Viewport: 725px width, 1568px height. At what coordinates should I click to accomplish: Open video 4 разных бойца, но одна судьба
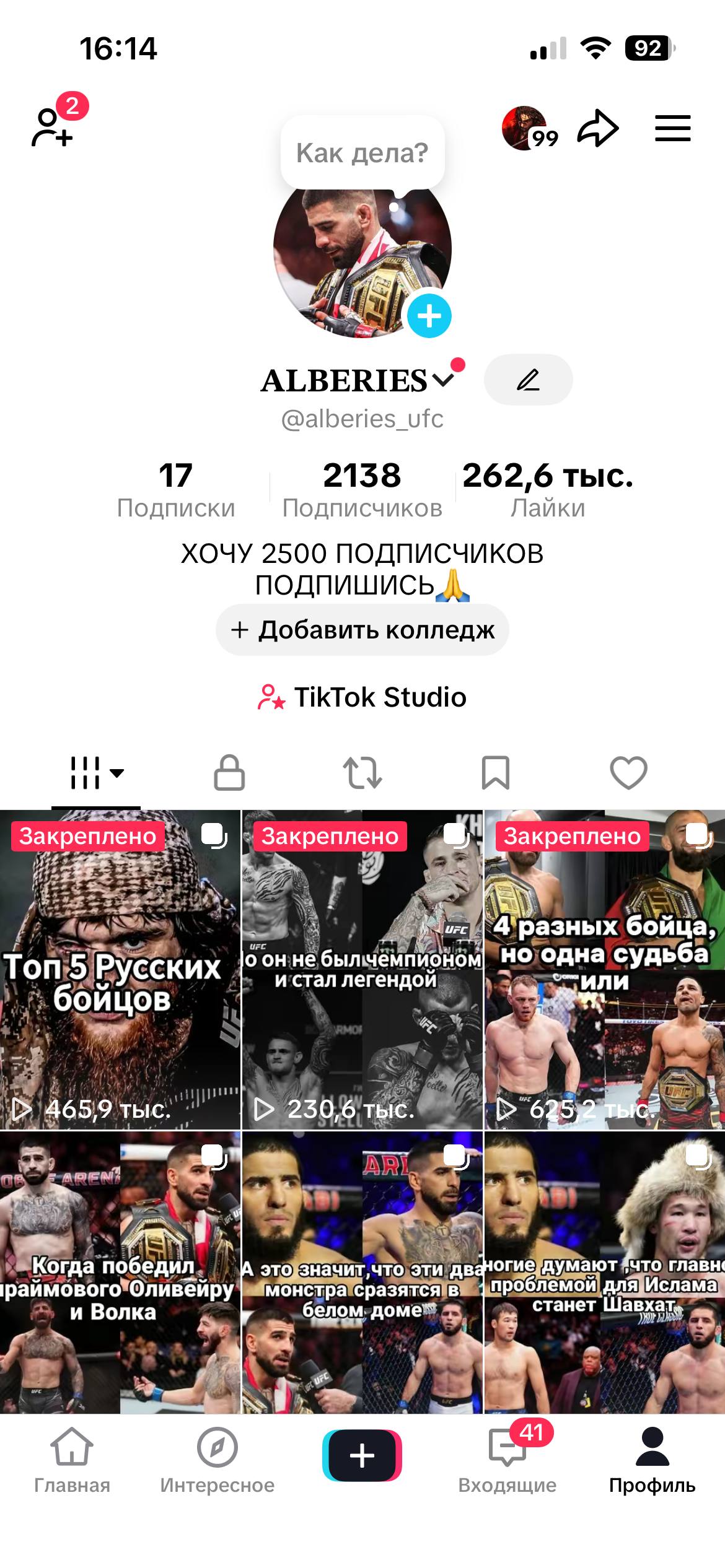pos(604,969)
